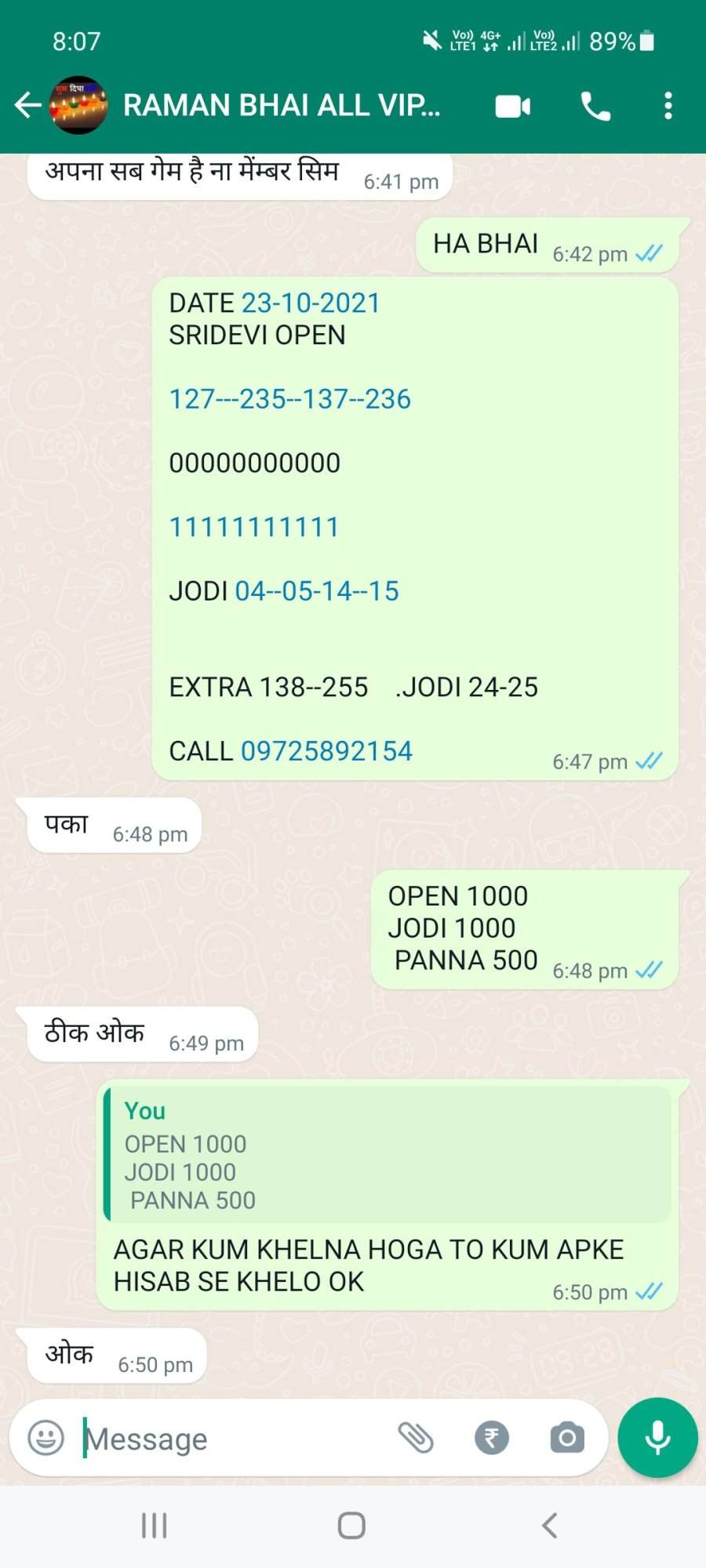Go to the phone home screen

351,1526
